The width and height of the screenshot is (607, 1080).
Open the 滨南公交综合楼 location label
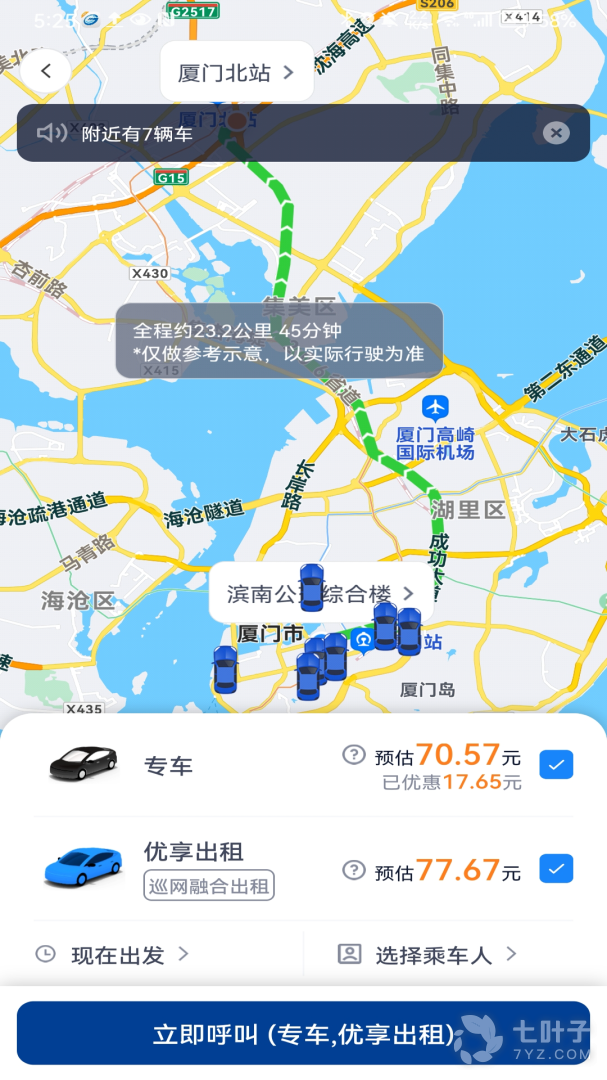click(320, 593)
